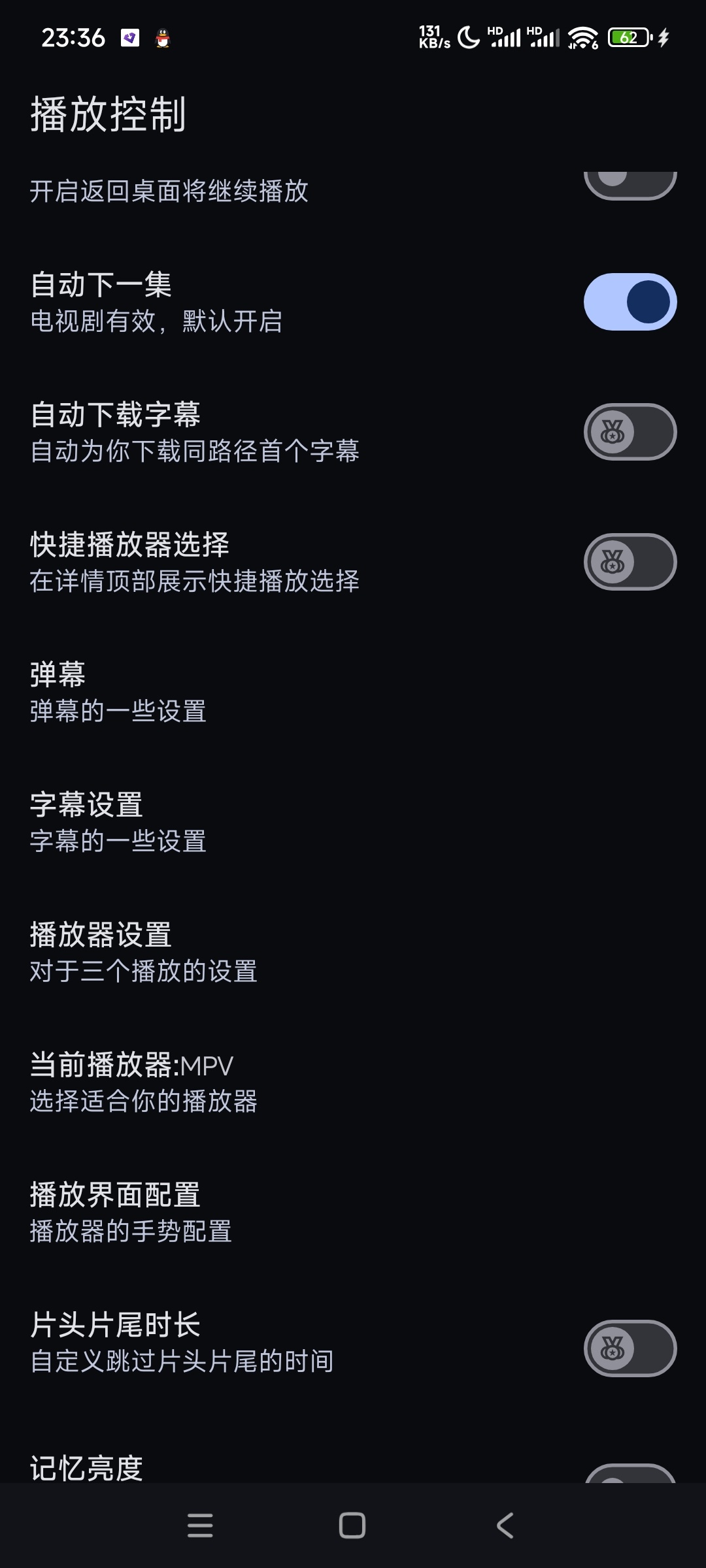The width and height of the screenshot is (706, 1568).
Task: Disable the 自动下一集 switch
Action: click(630, 302)
